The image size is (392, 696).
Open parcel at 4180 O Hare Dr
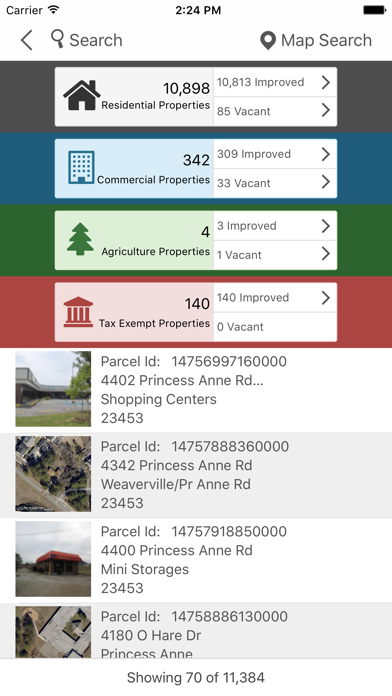coord(196,630)
